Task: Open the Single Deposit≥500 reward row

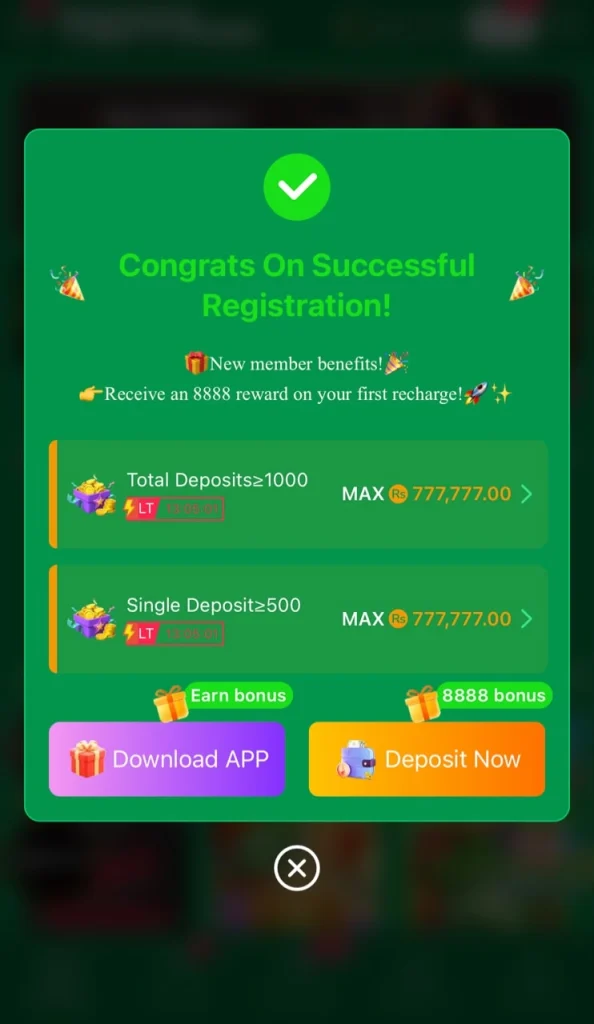Action: click(x=298, y=618)
